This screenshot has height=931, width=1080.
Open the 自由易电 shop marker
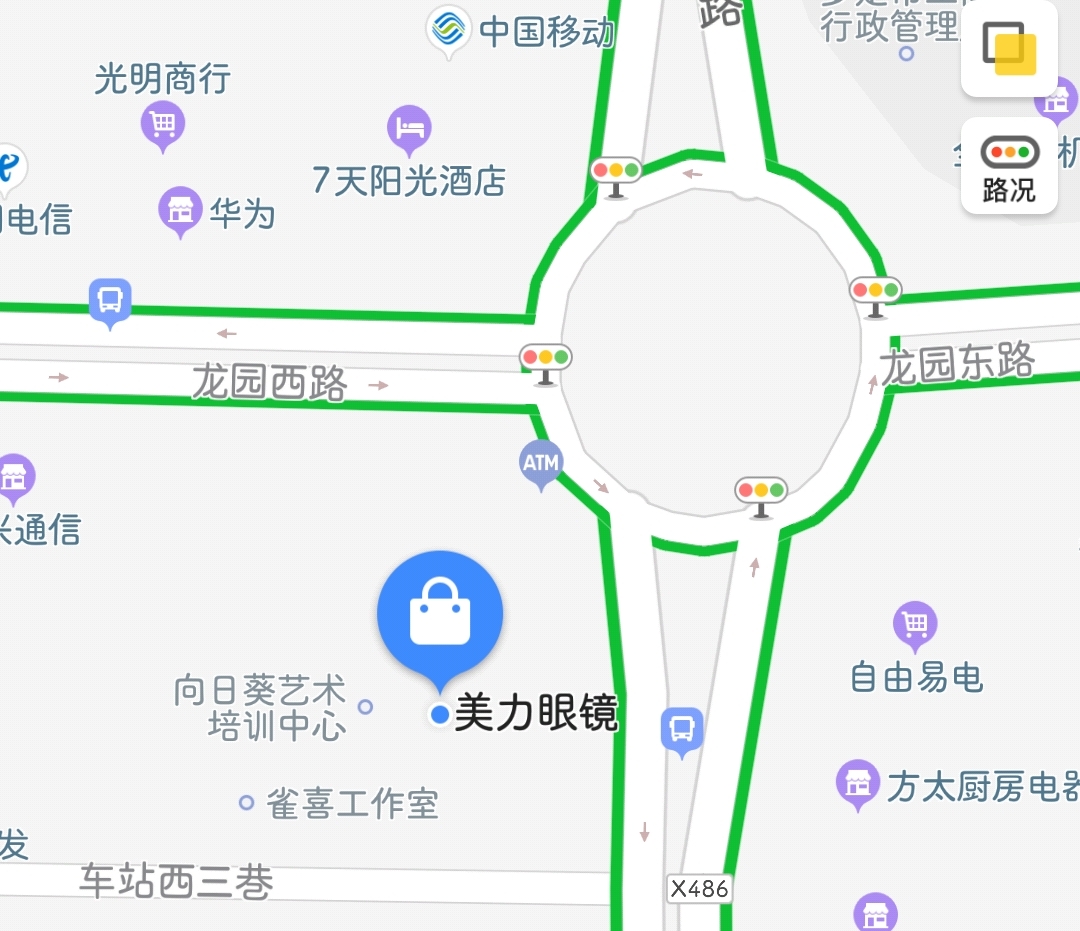pyautogui.click(x=915, y=625)
